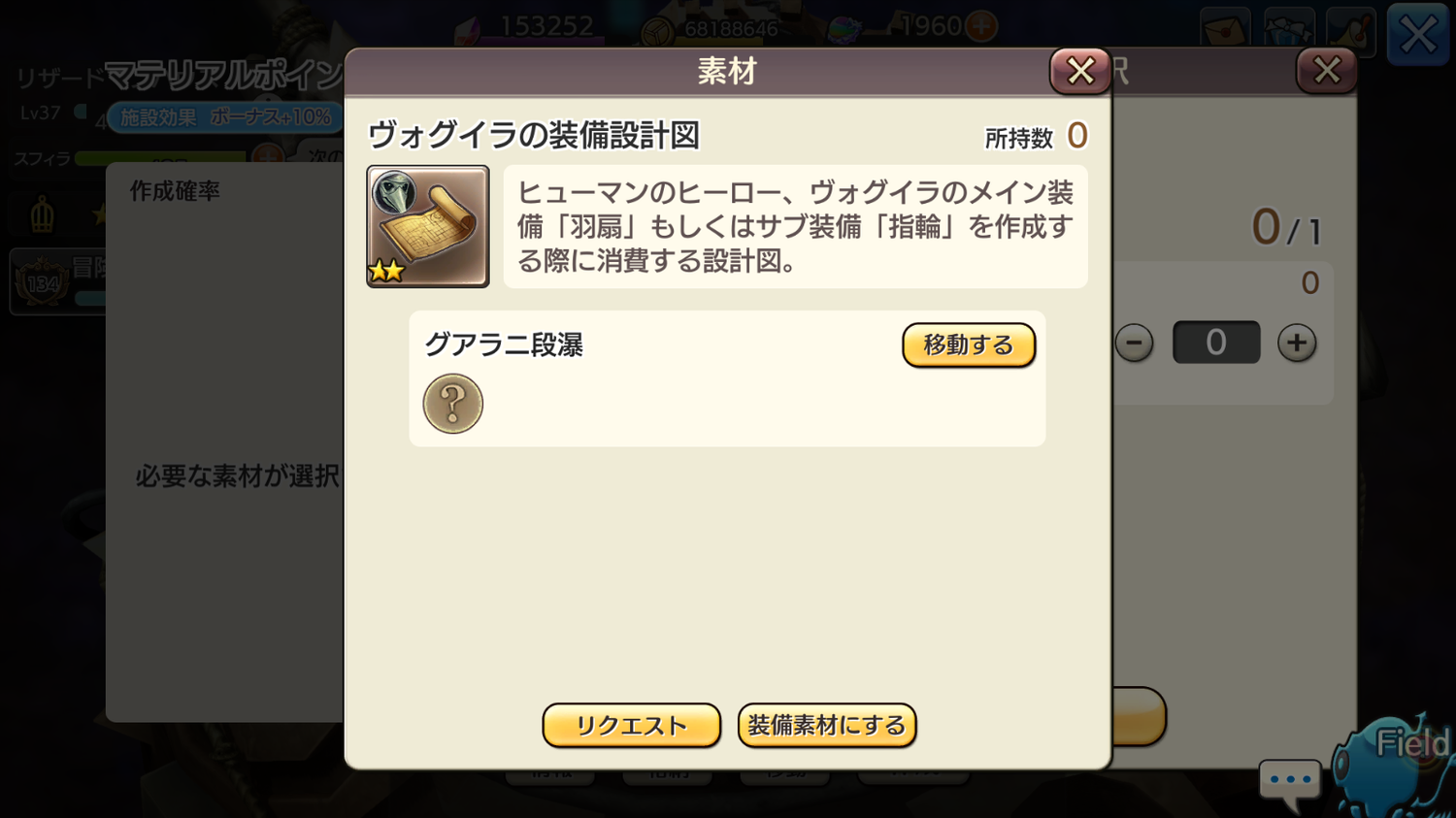Viewport: 1456px width, 818px height.
Task: Tap 装備素材にする button
Action: click(x=826, y=725)
